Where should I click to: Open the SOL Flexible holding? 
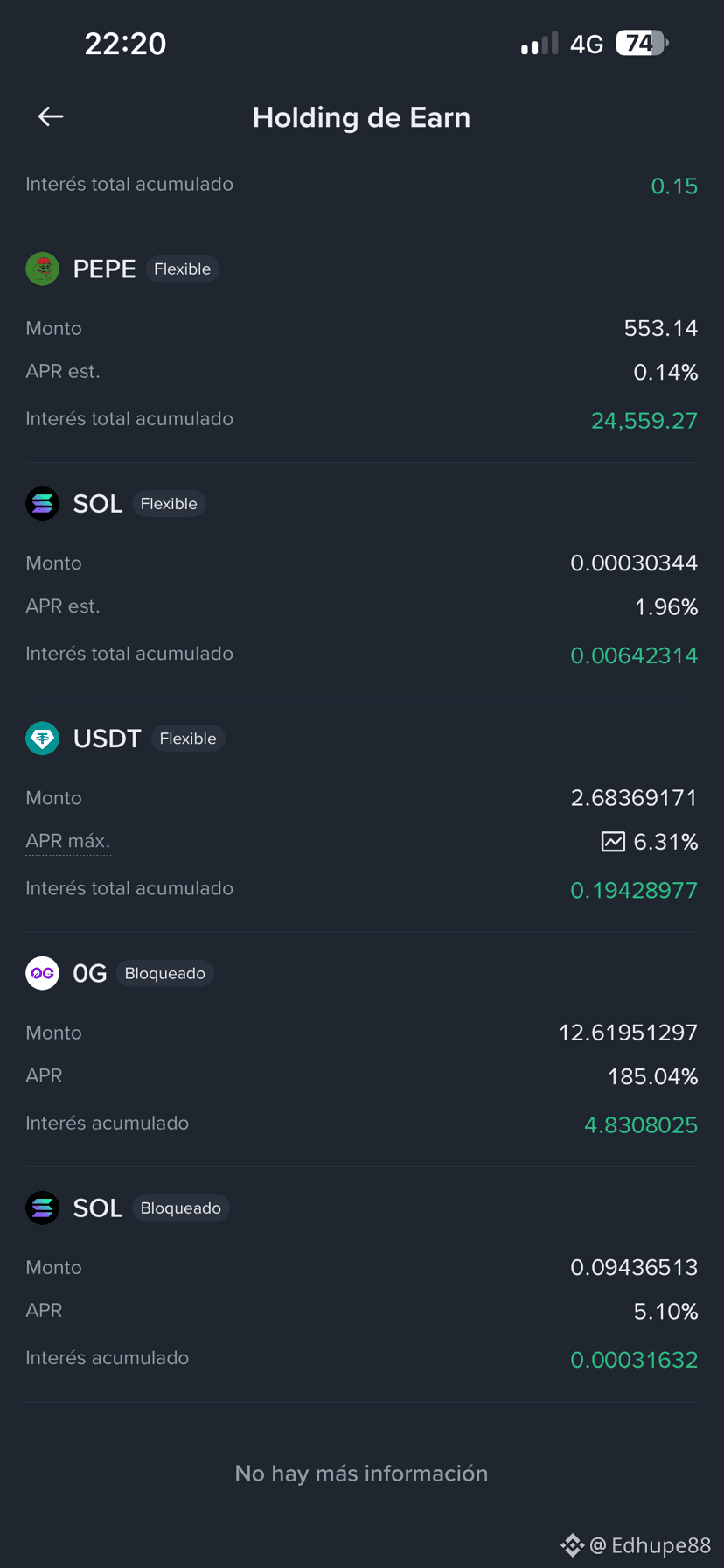[x=97, y=504]
